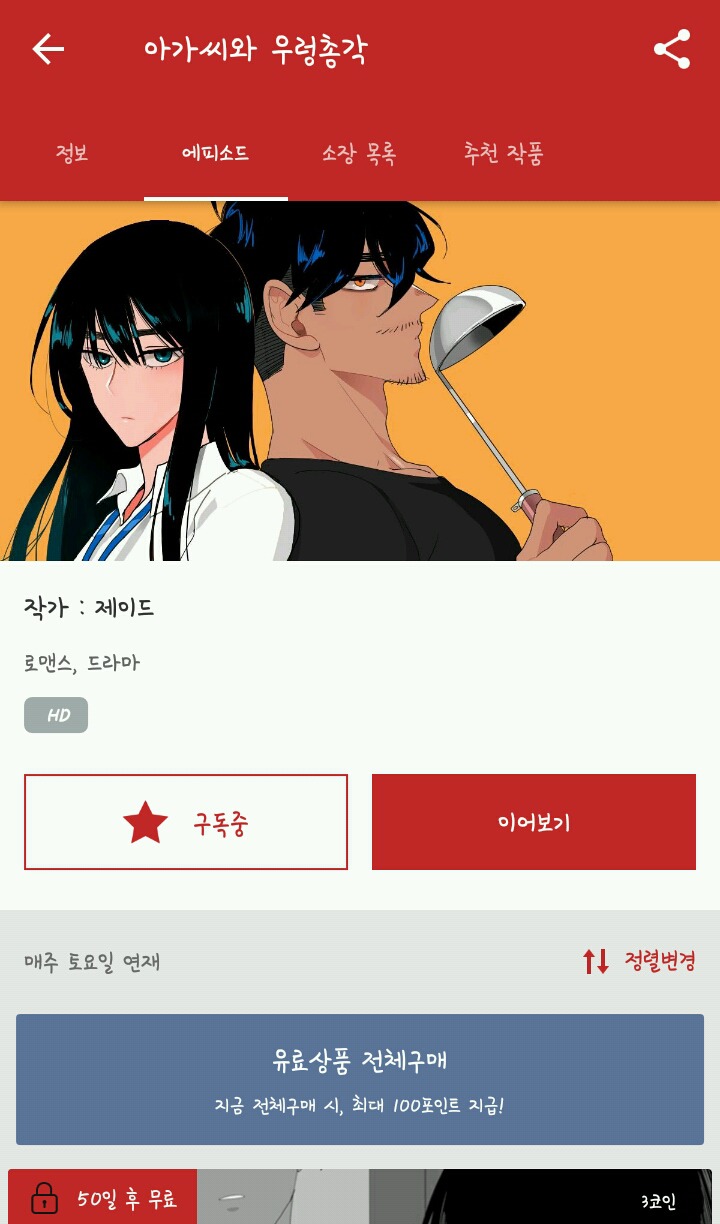Tap the 구독중 subscribe button

tap(186, 822)
